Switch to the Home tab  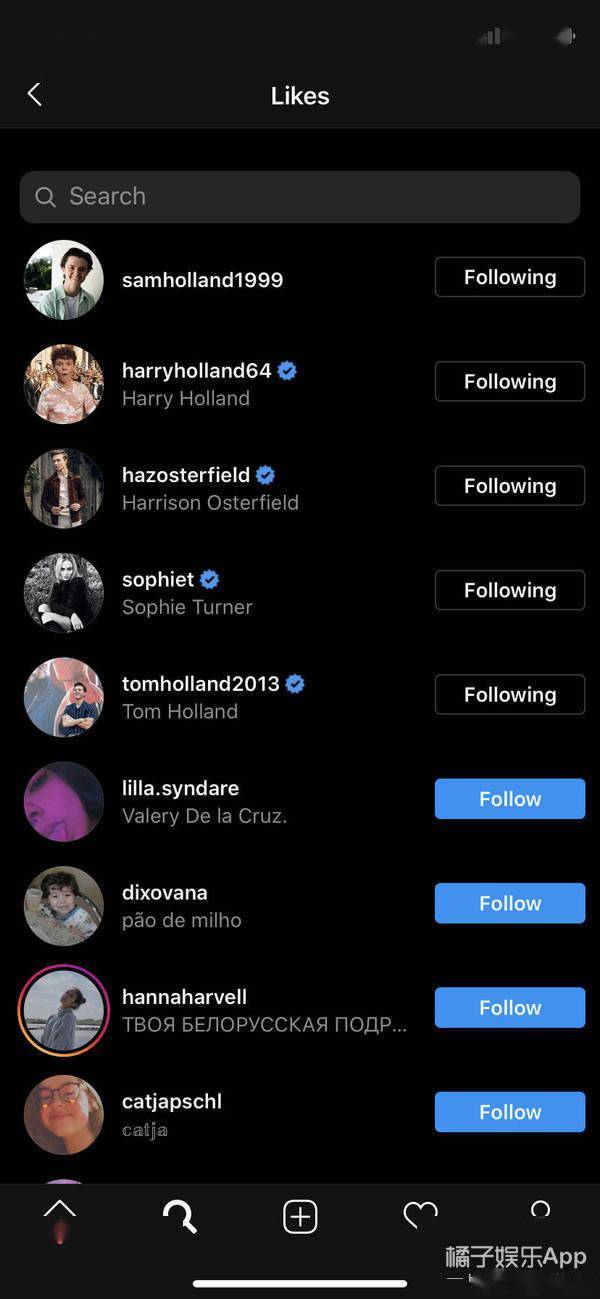click(x=60, y=1215)
